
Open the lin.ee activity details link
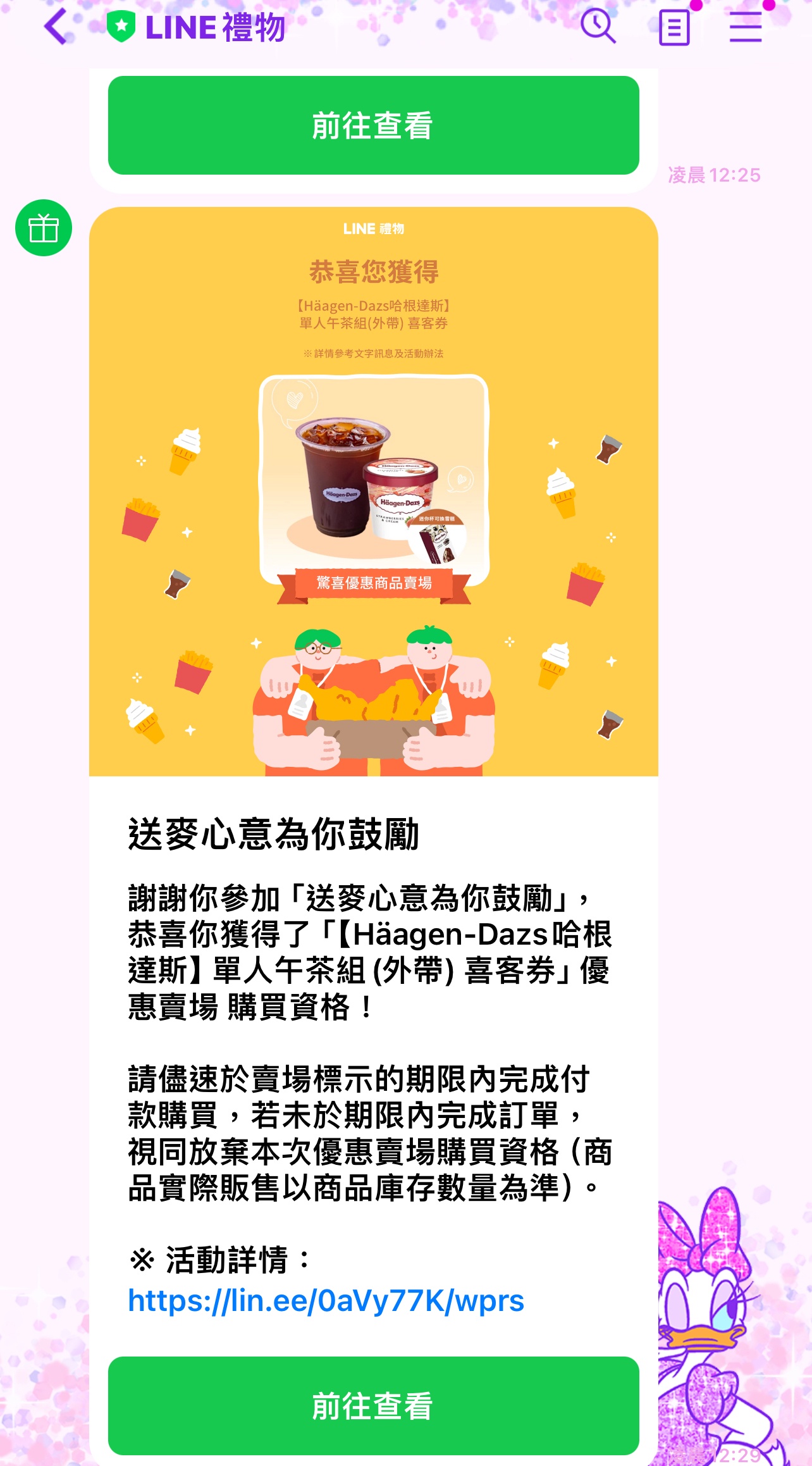[x=326, y=1301]
